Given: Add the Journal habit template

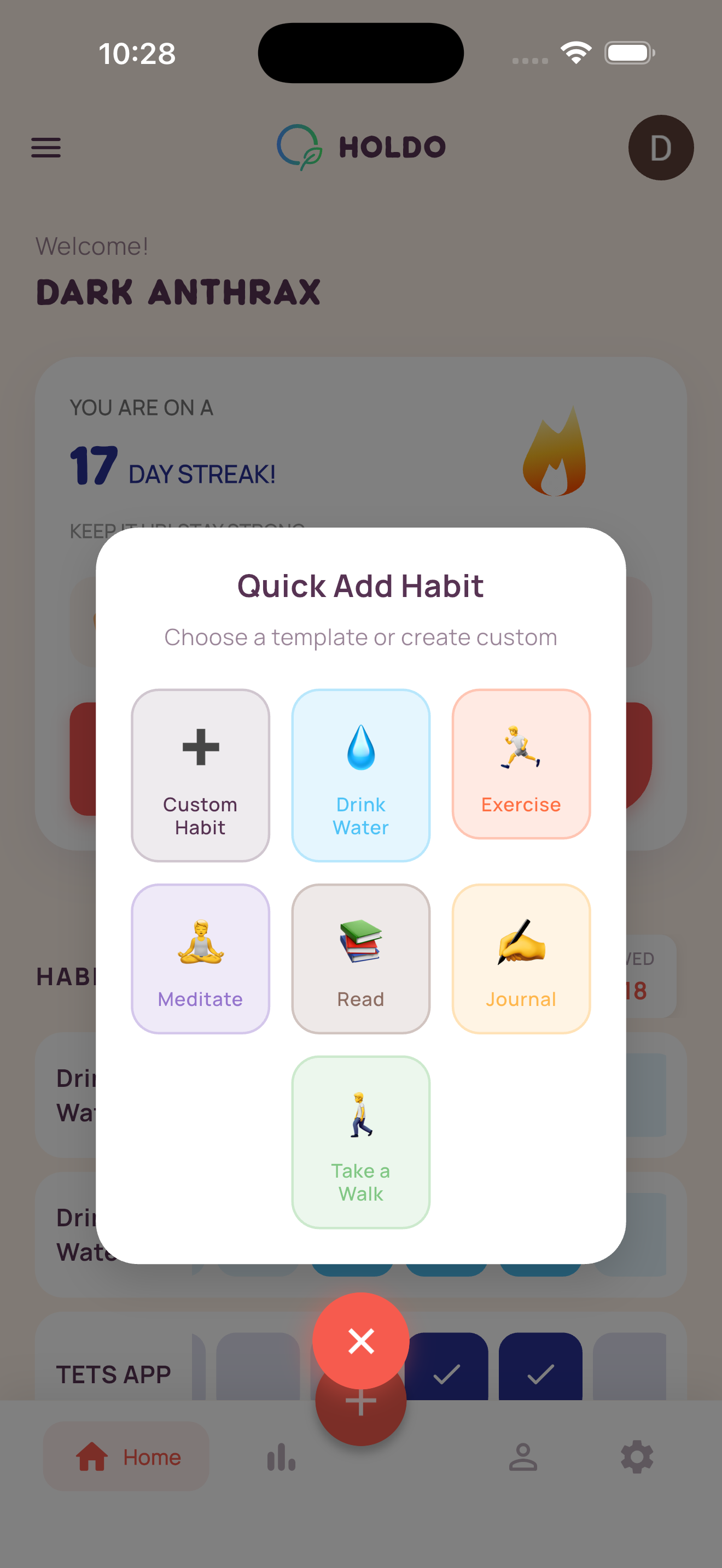Looking at the screenshot, I should 521,959.
